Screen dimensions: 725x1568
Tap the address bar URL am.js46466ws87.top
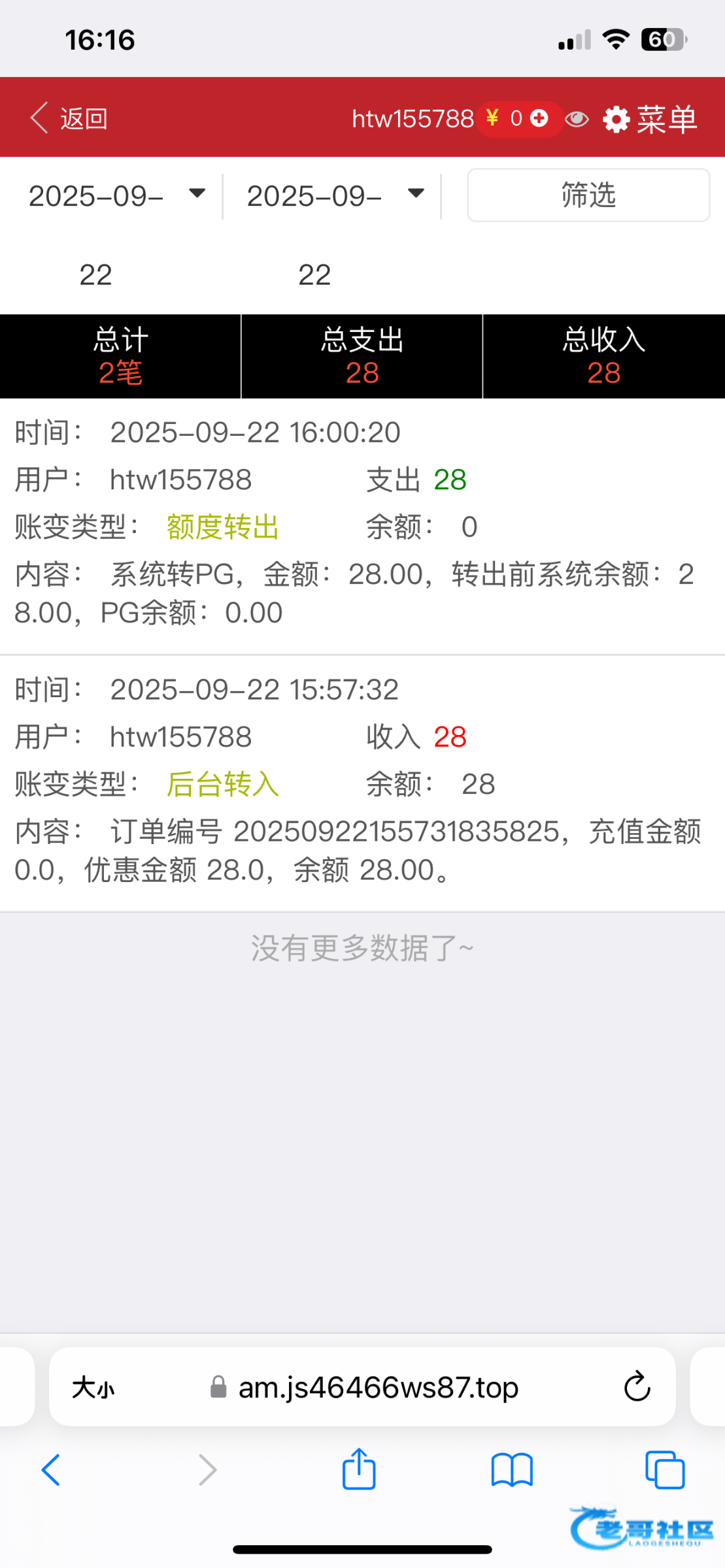click(378, 1388)
